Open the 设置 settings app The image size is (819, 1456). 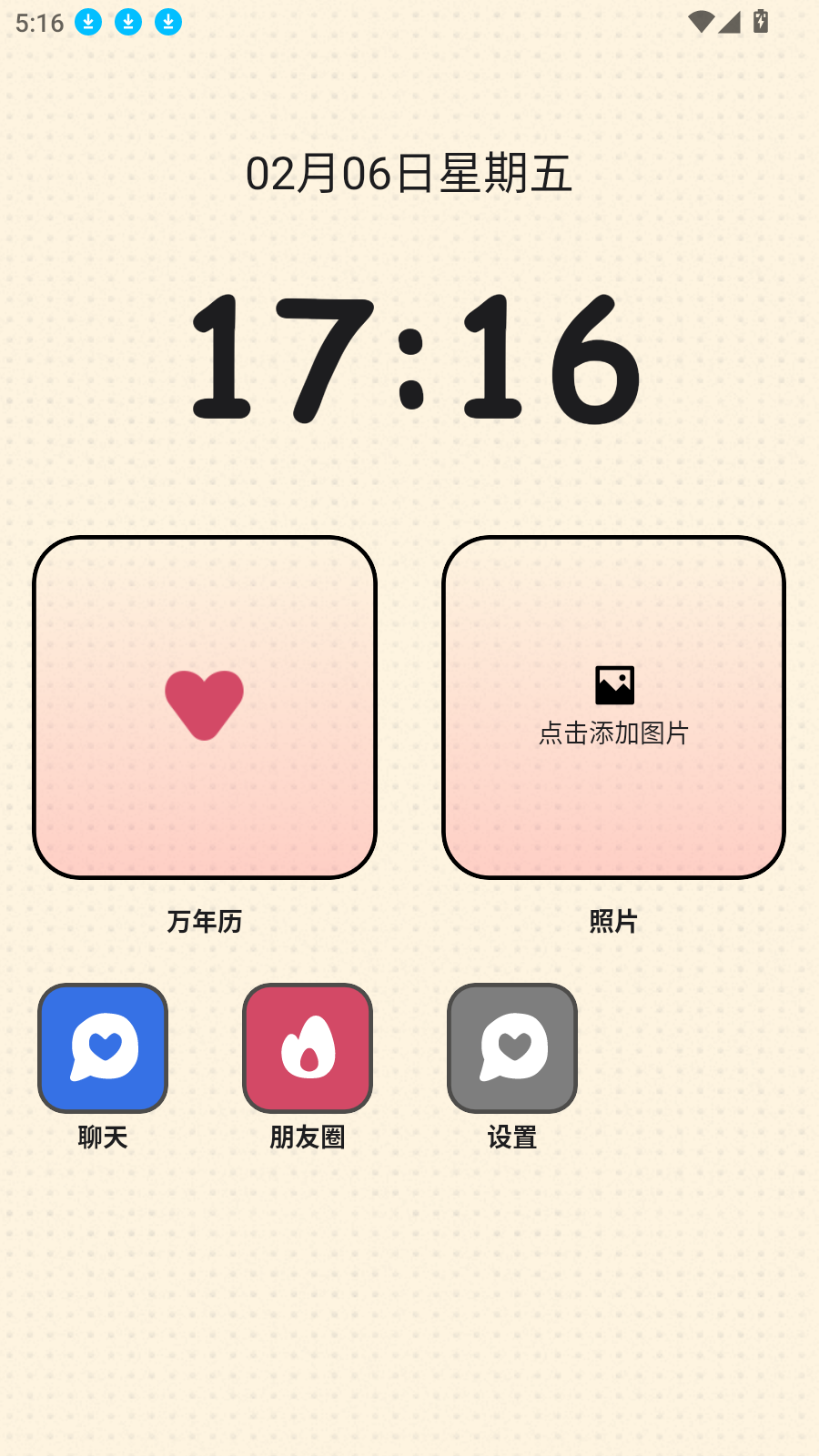coord(512,1047)
